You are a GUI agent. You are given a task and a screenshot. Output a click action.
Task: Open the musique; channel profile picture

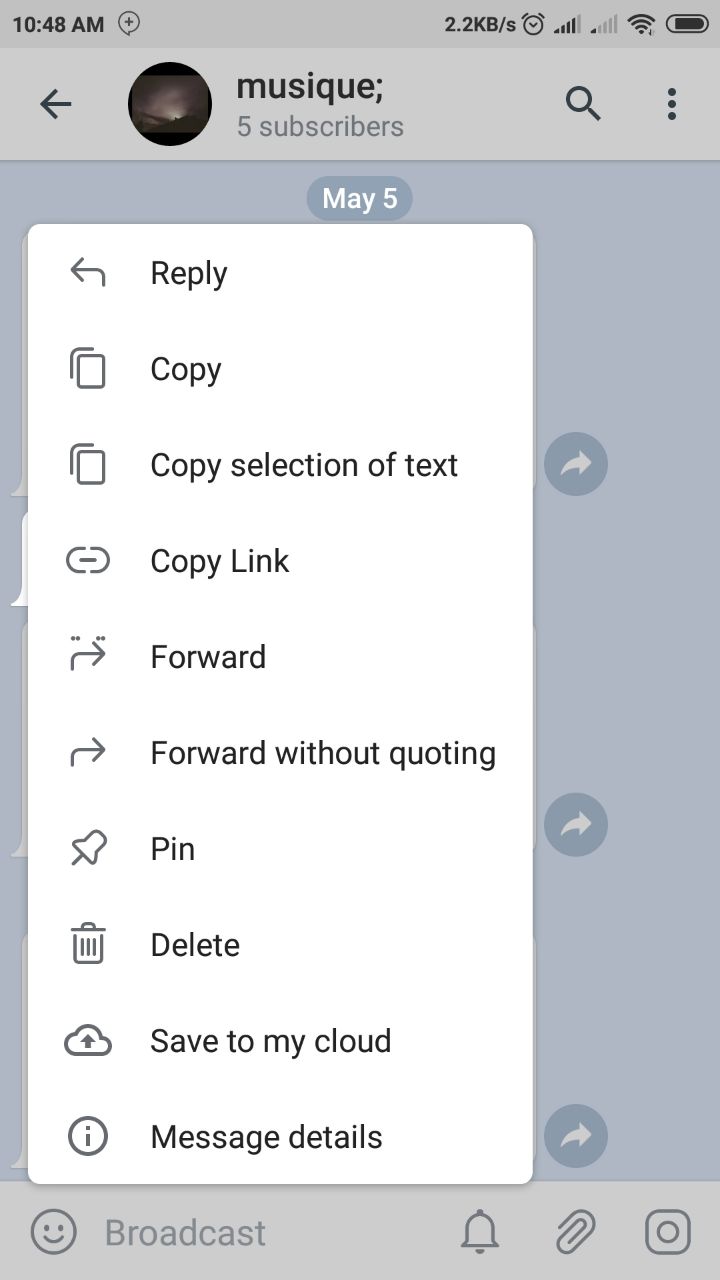170,104
